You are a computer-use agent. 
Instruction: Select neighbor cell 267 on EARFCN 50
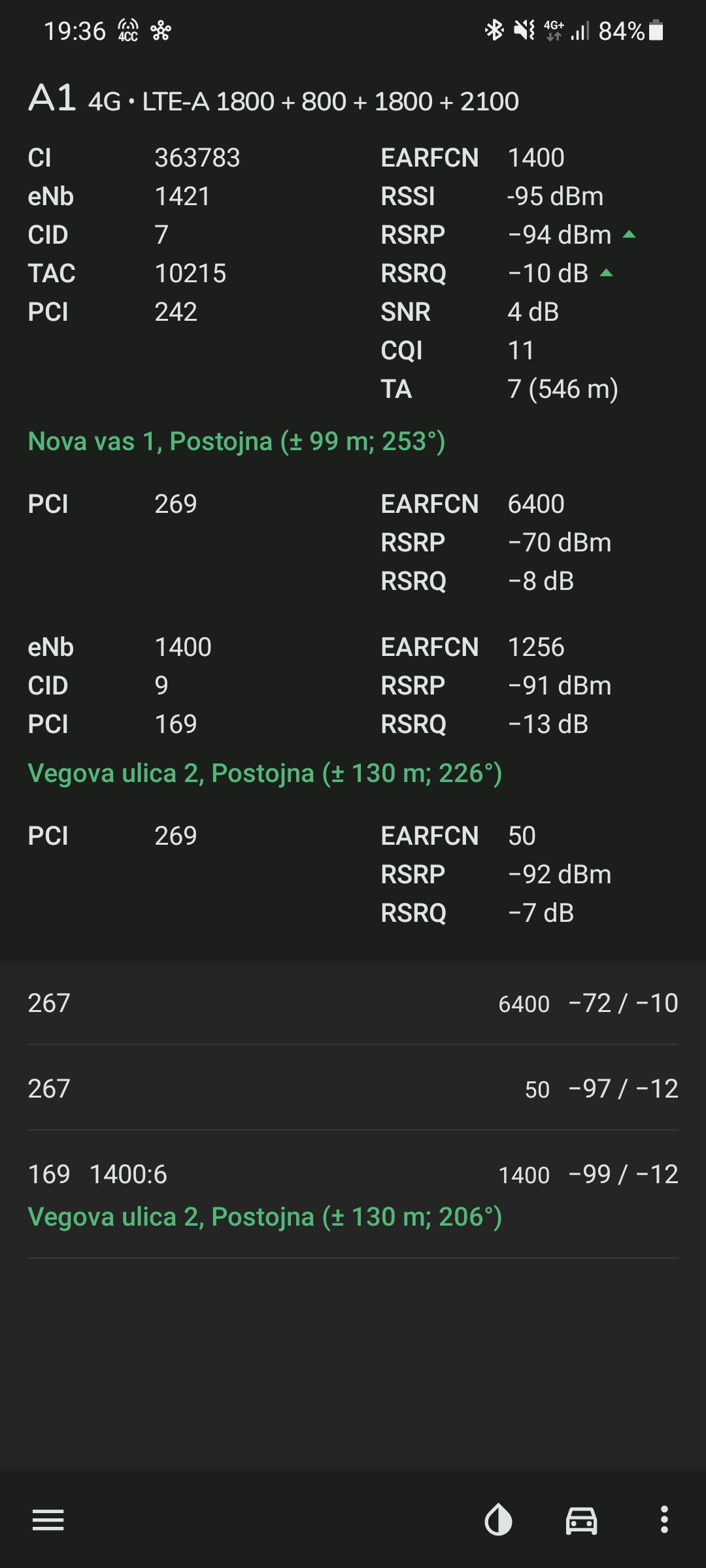tap(353, 1088)
